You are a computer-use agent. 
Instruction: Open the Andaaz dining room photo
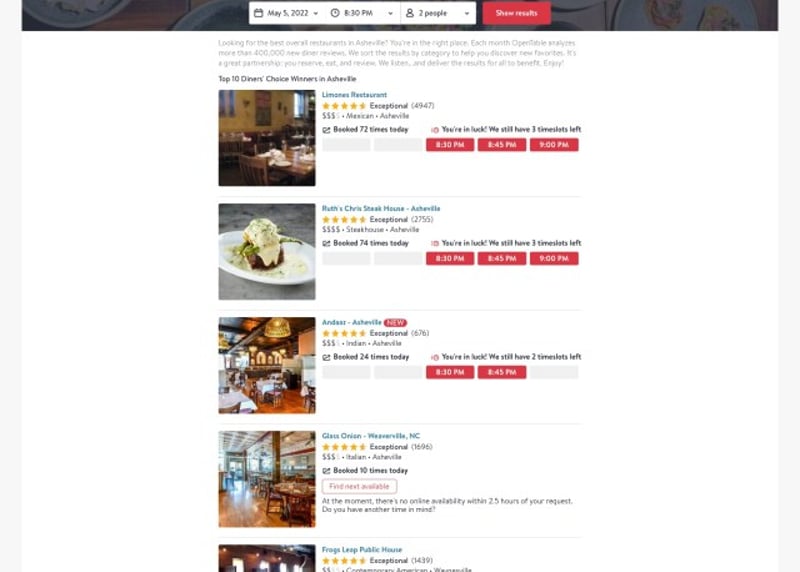coord(267,365)
